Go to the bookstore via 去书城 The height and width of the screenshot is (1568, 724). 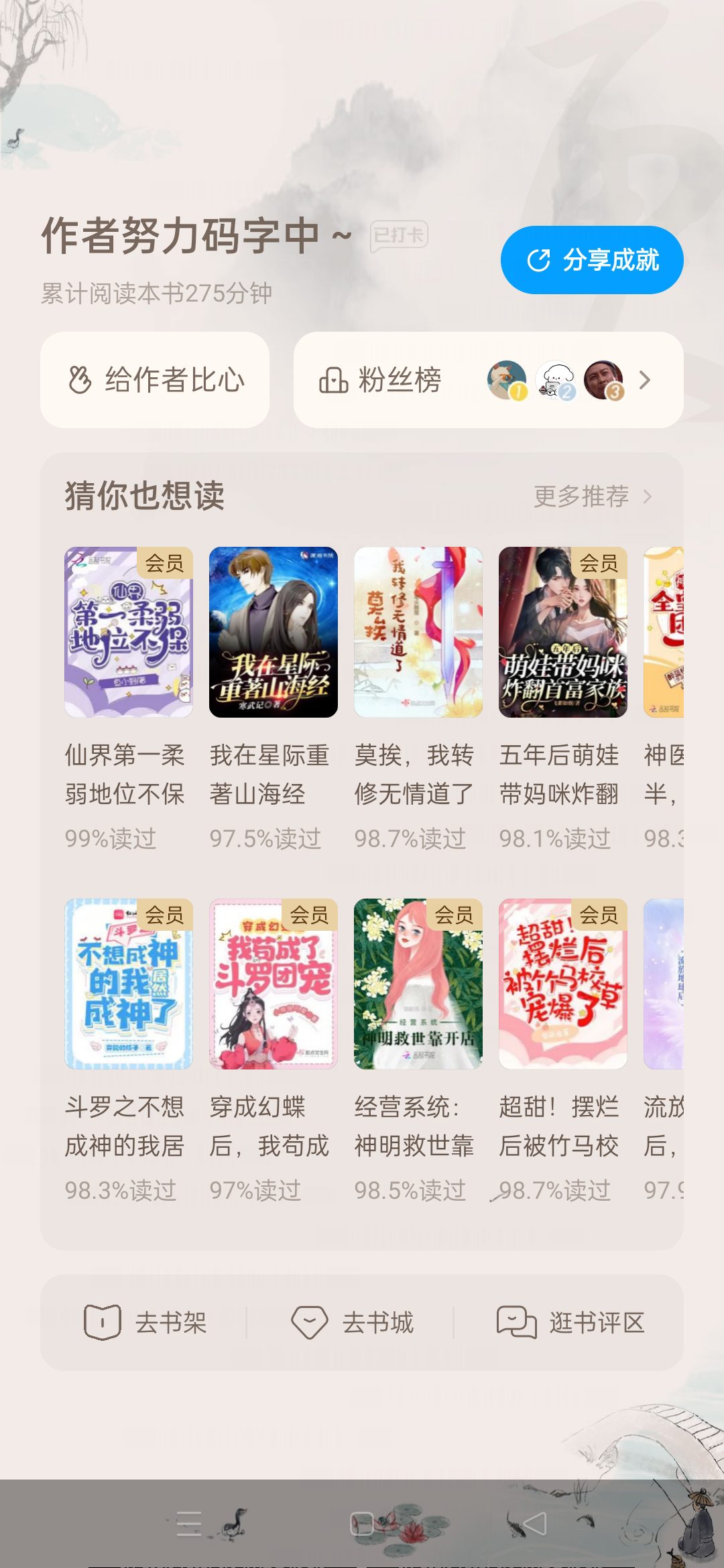pos(352,1323)
